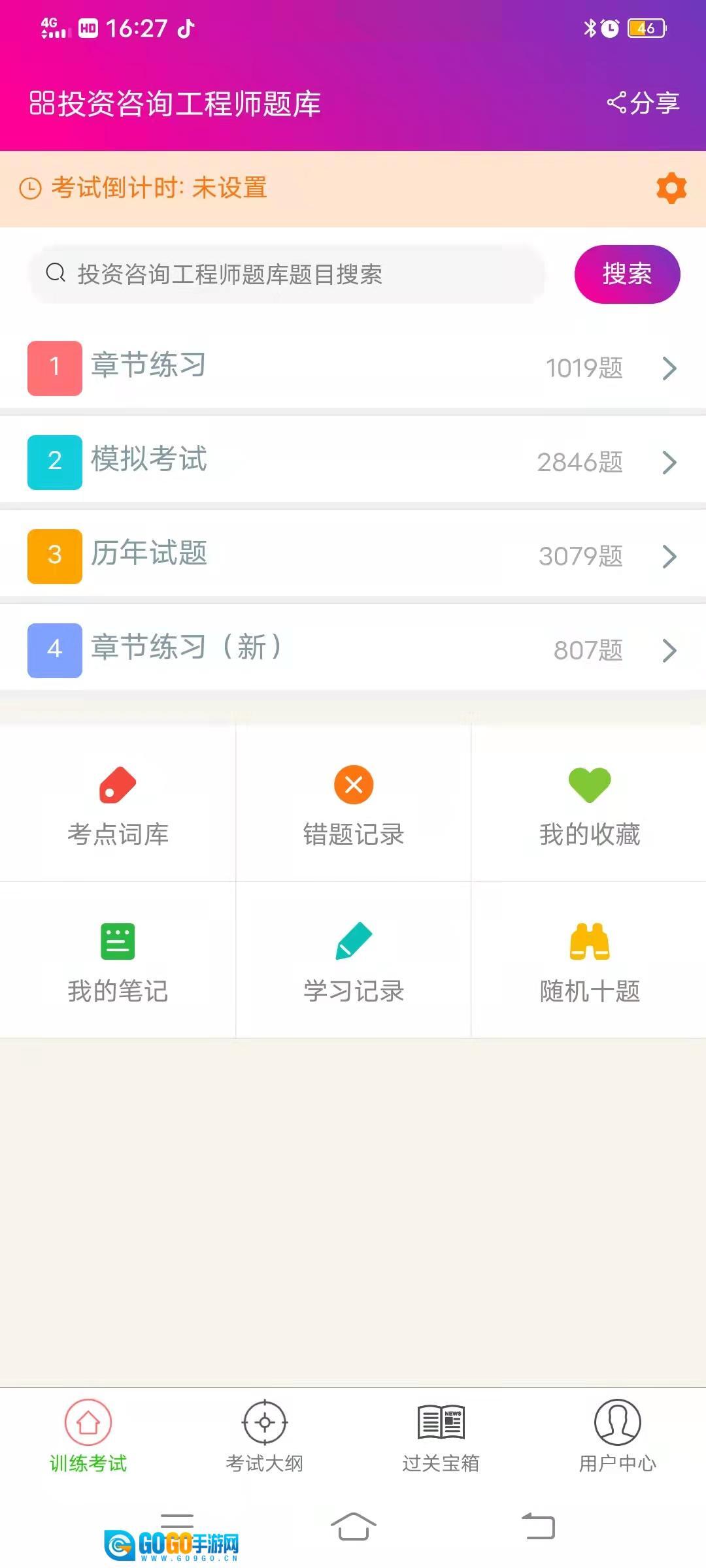Open the exam countdown settings gear
The width and height of the screenshot is (706, 1568).
(671, 189)
